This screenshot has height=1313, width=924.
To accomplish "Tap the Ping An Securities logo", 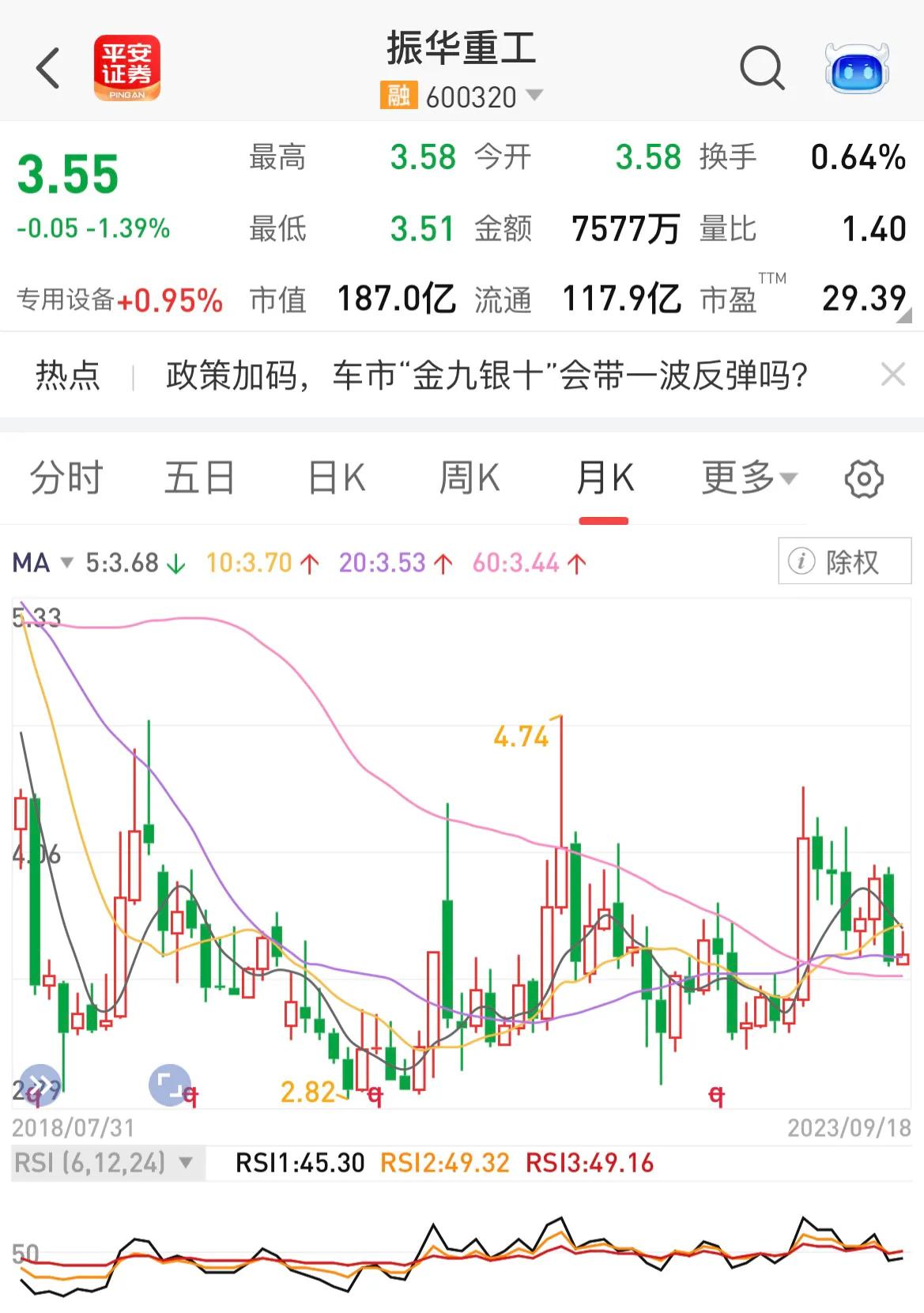I will [129, 68].
